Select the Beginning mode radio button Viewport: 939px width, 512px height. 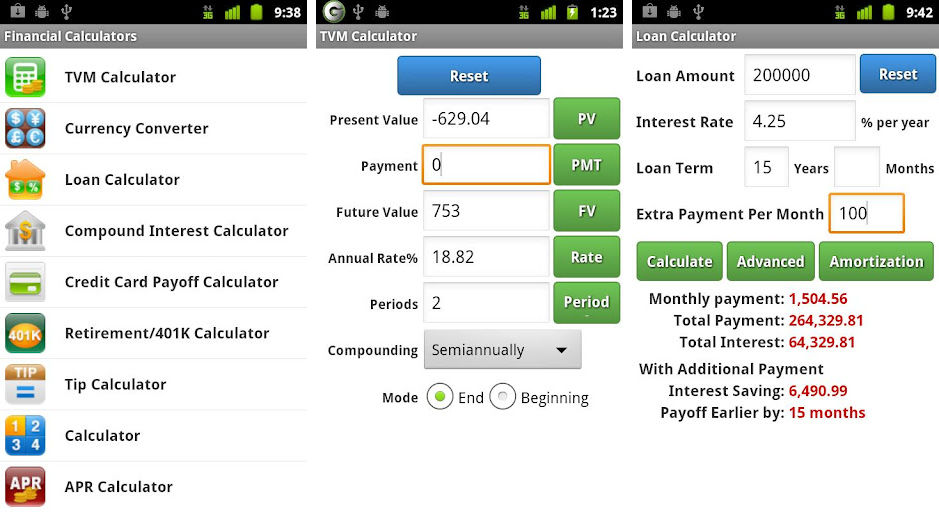pos(502,397)
